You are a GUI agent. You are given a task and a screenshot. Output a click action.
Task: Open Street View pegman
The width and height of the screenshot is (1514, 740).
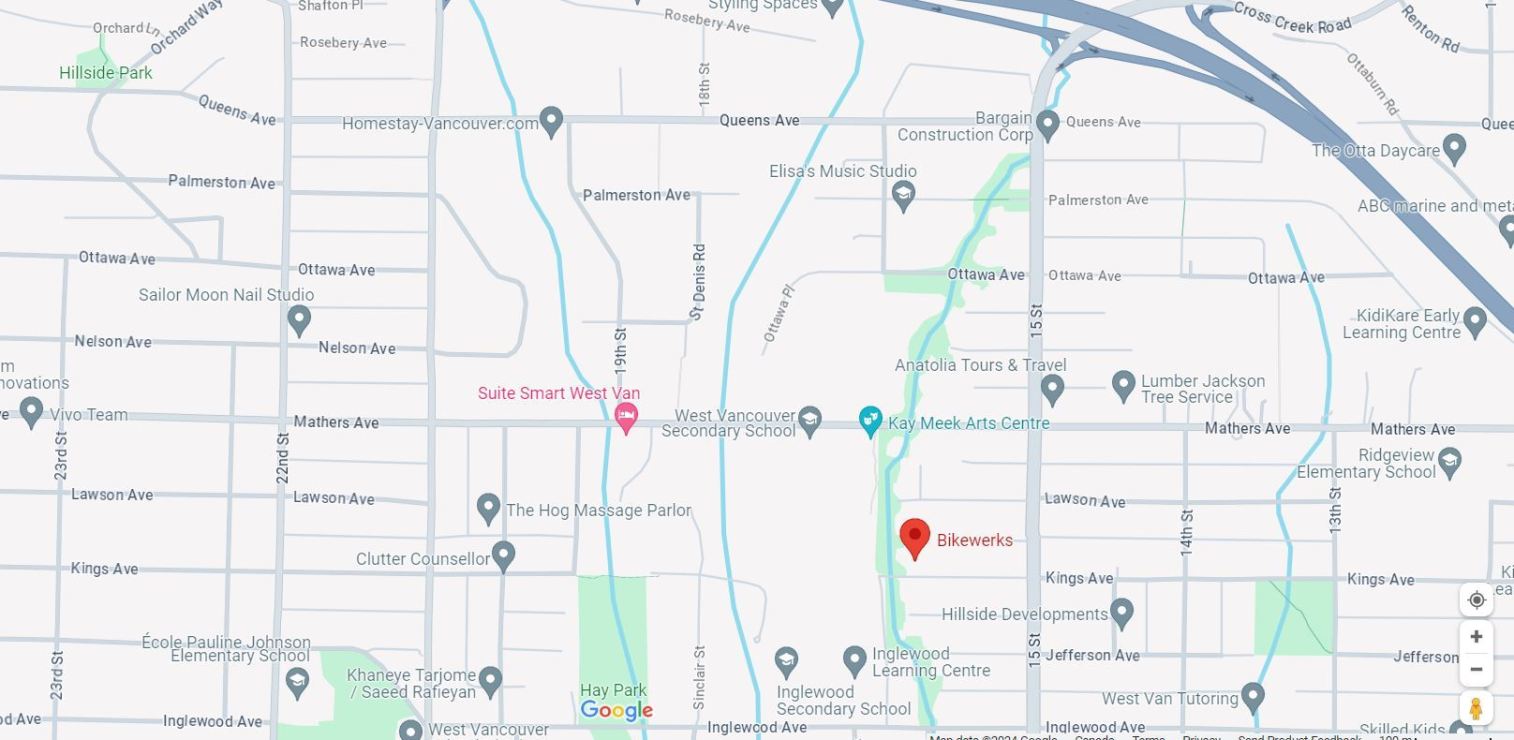[x=1476, y=708]
